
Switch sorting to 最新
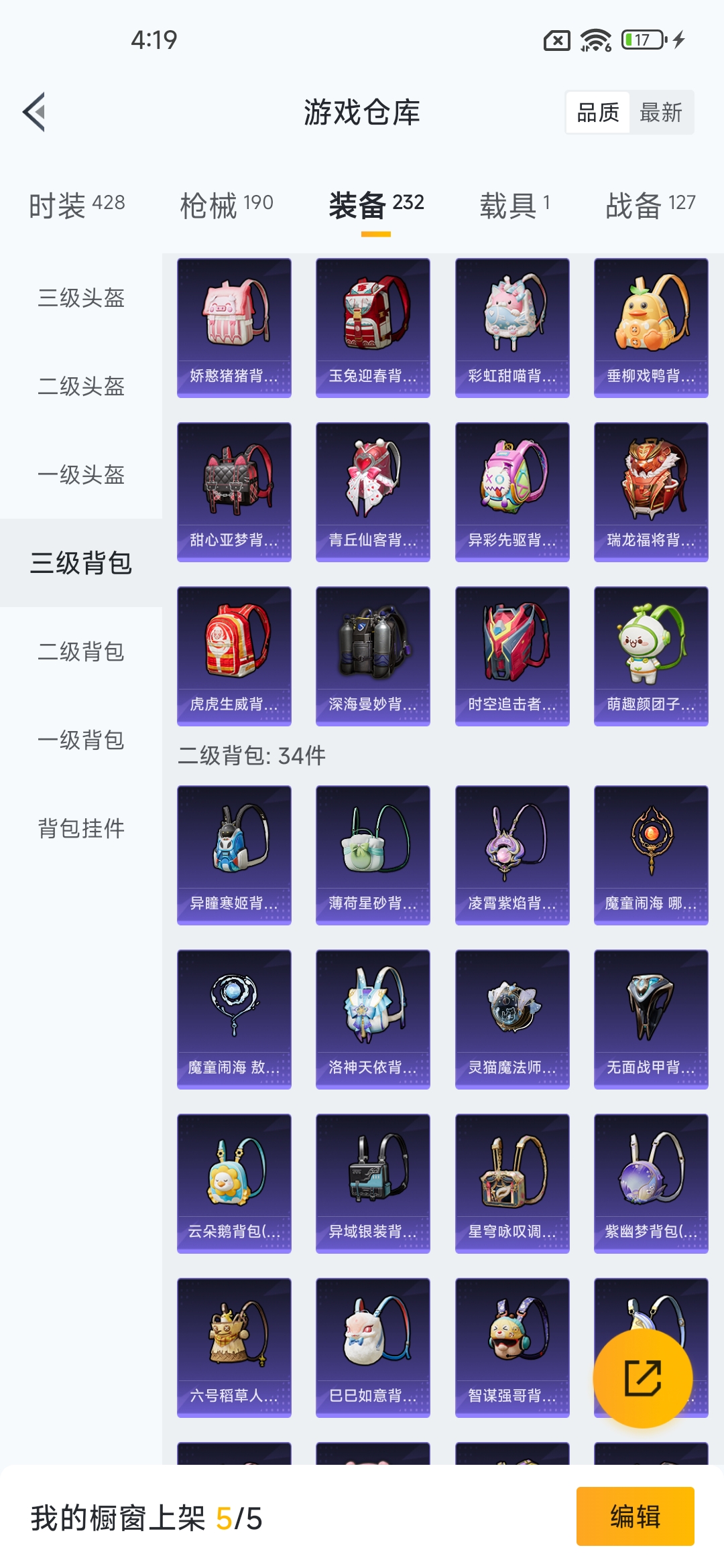tap(660, 113)
